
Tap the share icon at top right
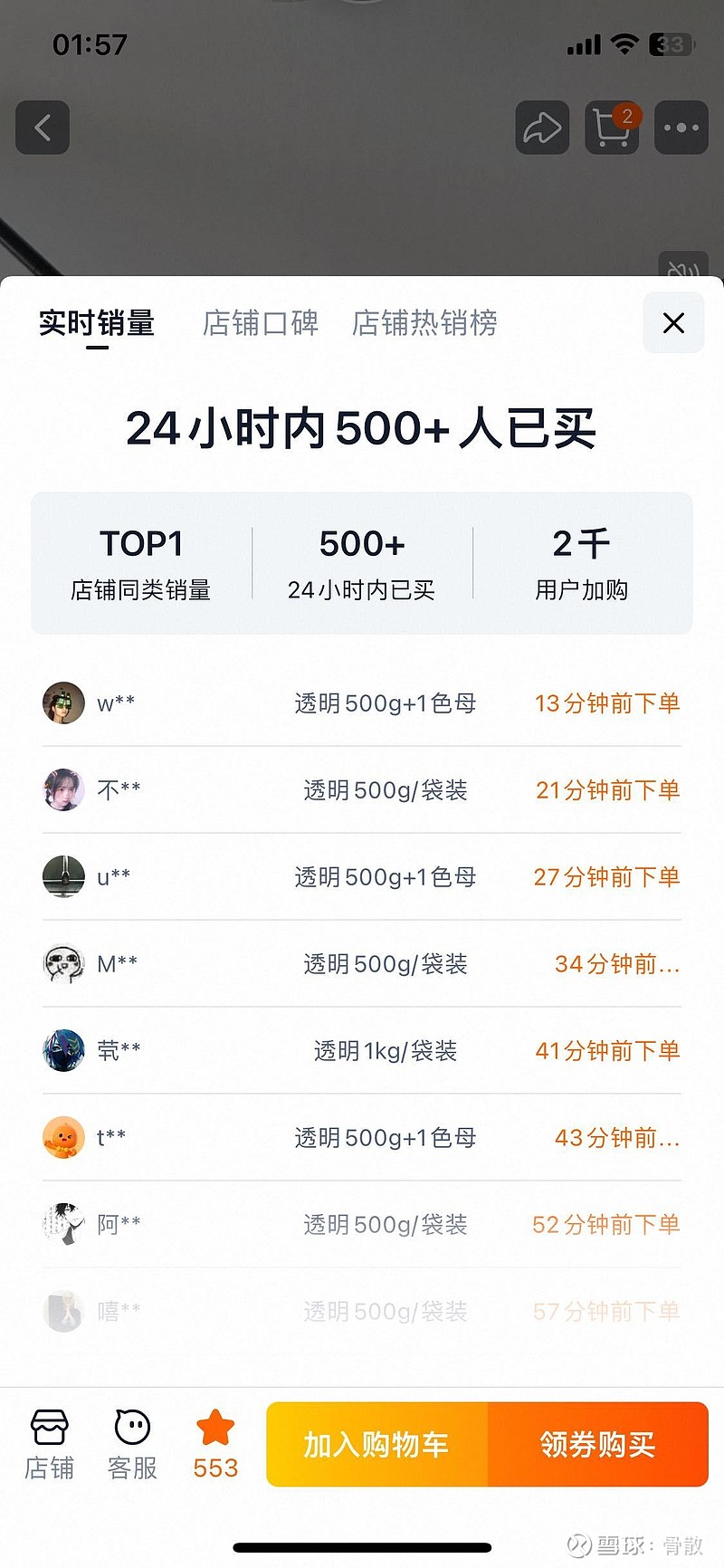pyautogui.click(x=542, y=128)
